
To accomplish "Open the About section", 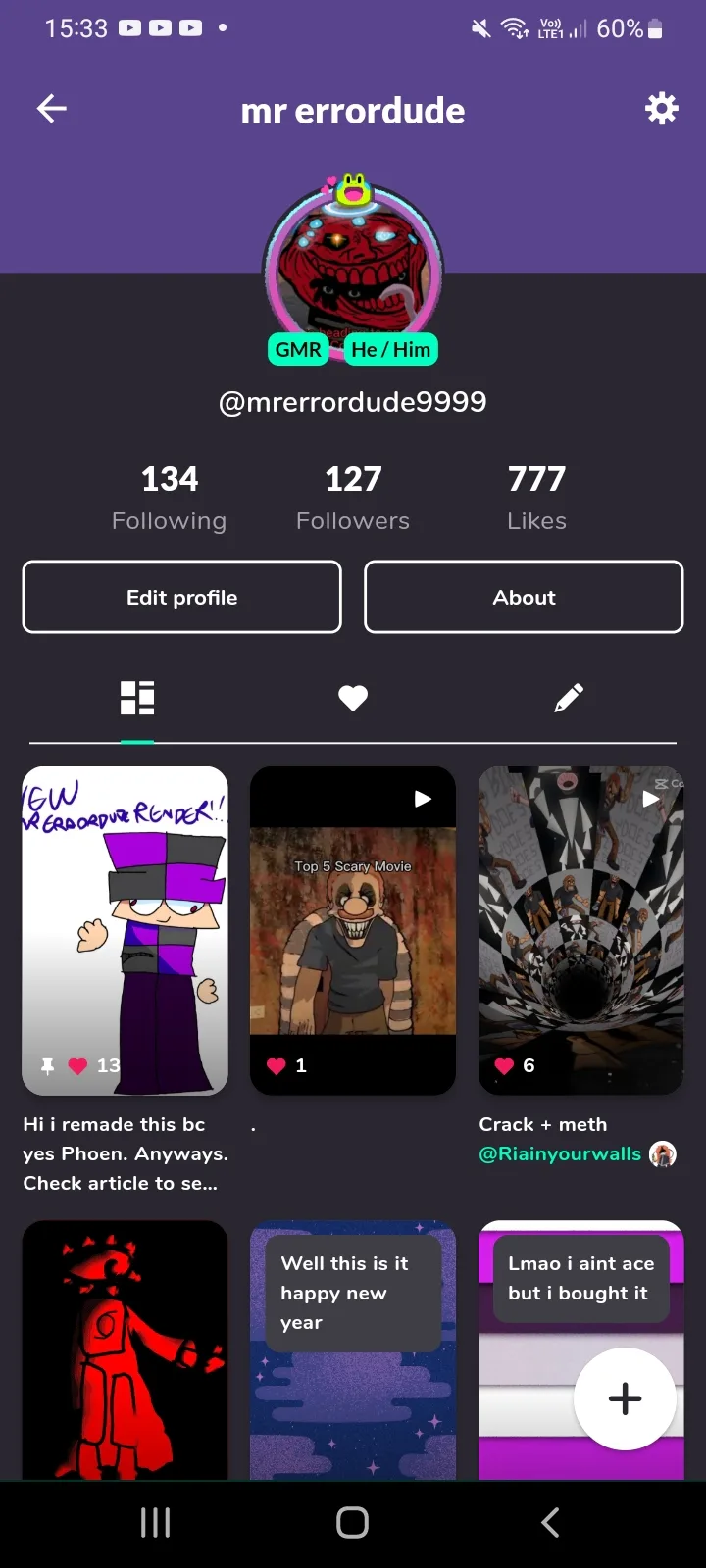I will coord(524,597).
